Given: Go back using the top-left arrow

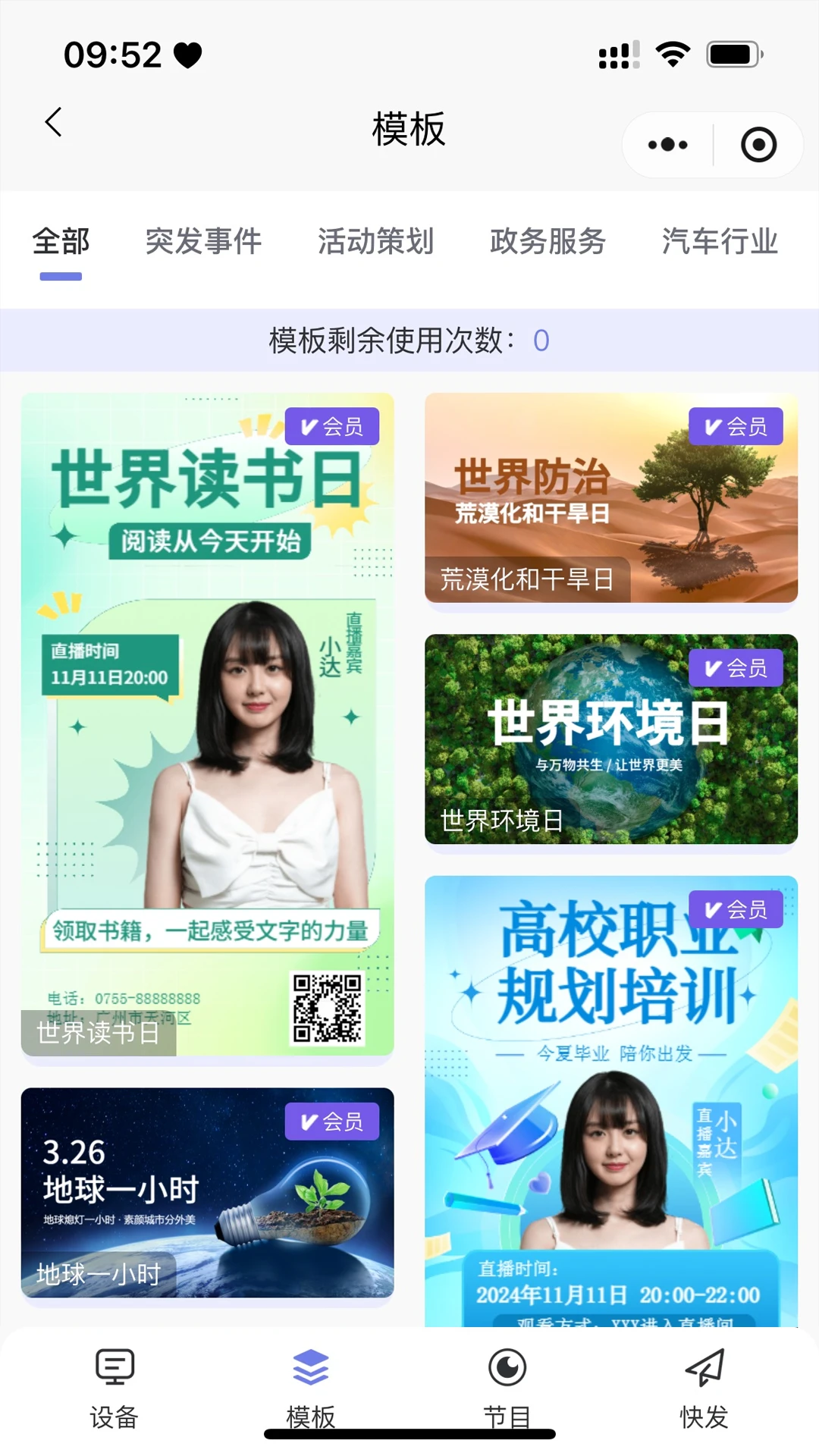Looking at the screenshot, I should pyautogui.click(x=53, y=122).
